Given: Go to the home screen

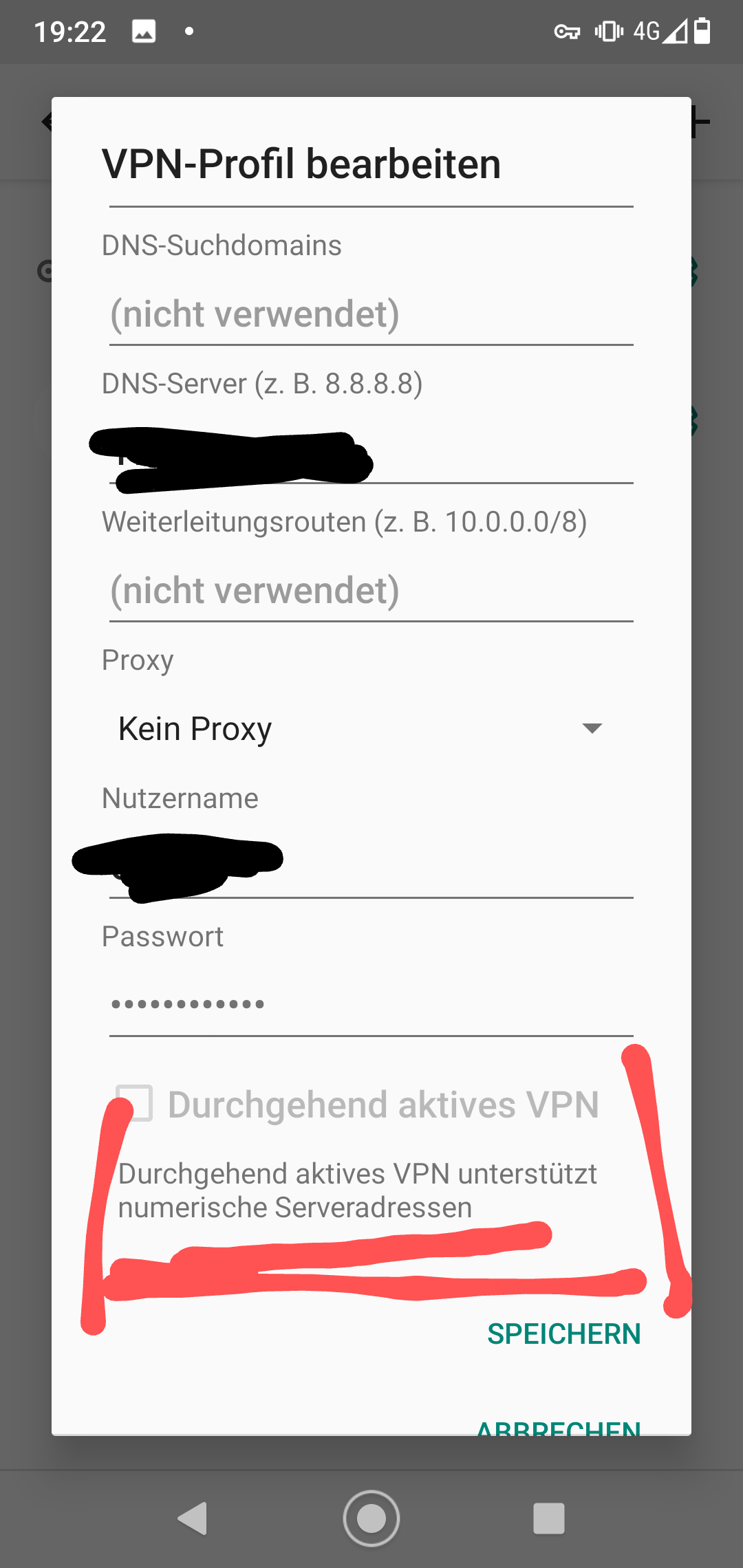Looking at the screenshot, I should (x=371, y=1518).
